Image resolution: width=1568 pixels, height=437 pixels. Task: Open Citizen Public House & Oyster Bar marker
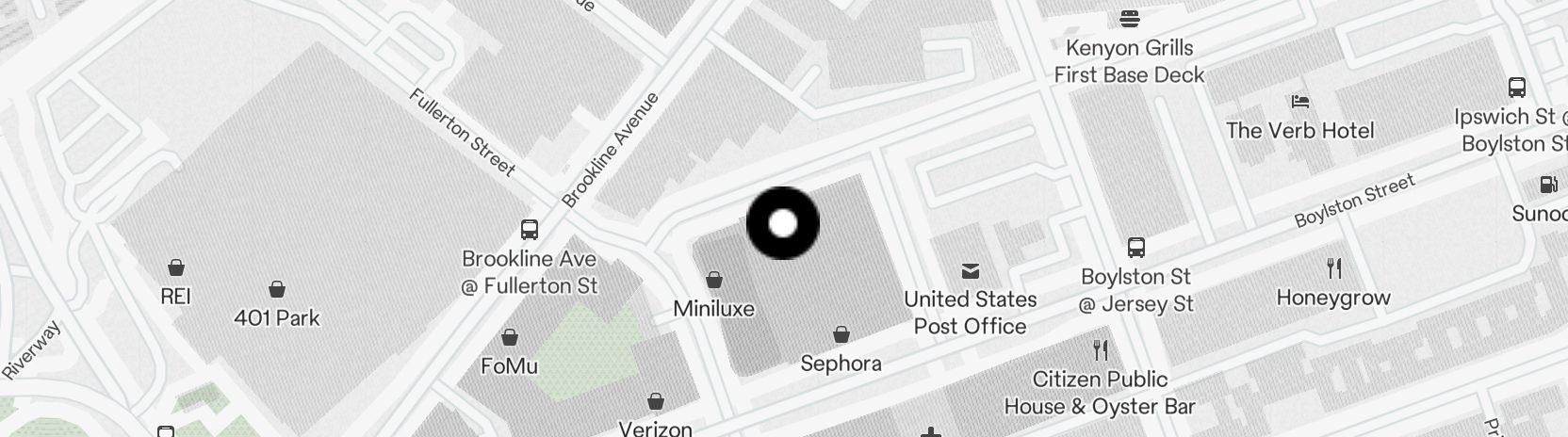pyautogui.click(x=1100, y=351)
